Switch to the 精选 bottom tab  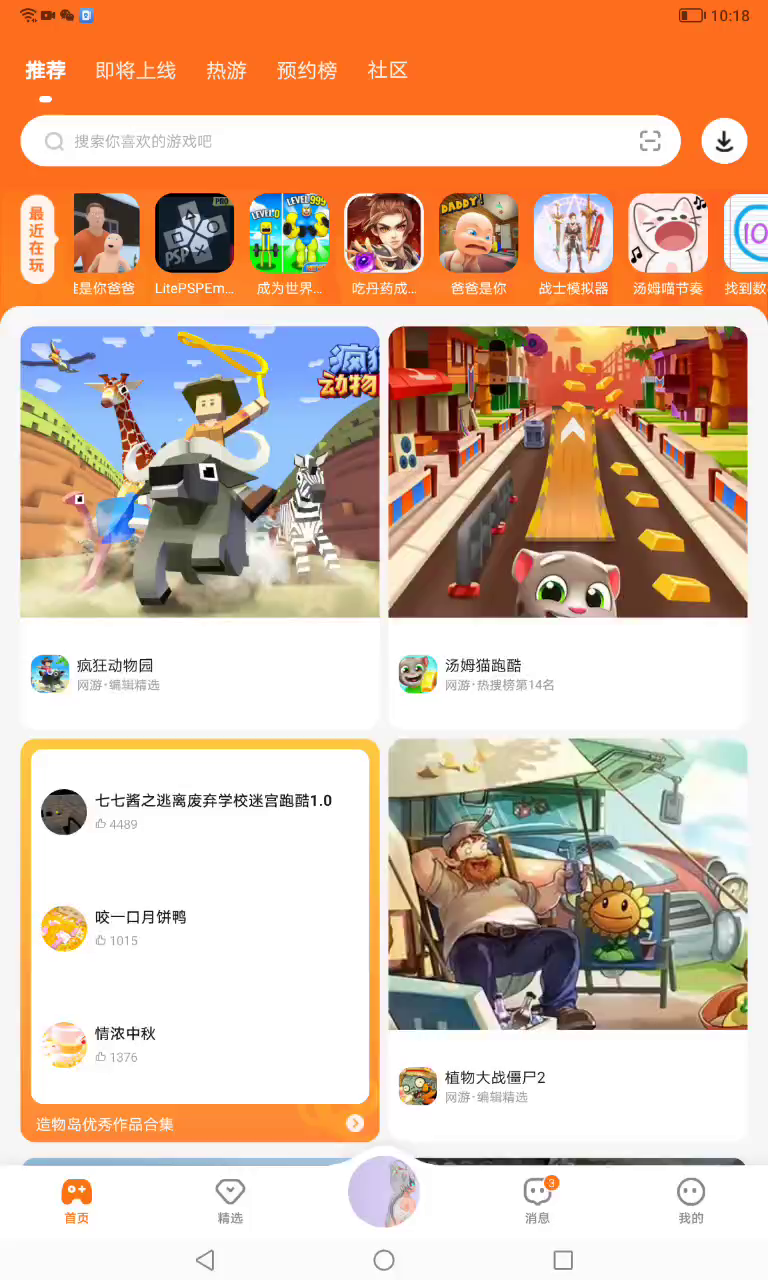click(230, 1200)
